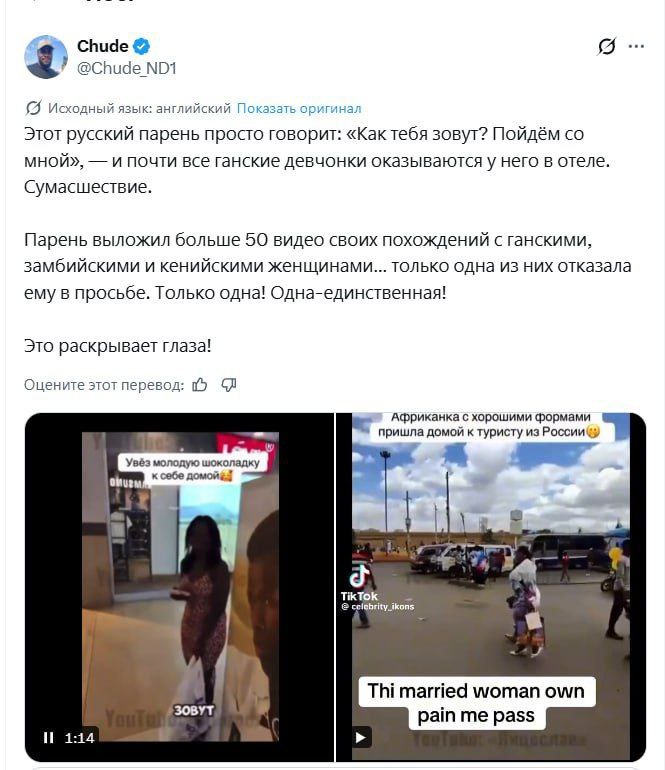The image size is (665, 770).
Task: Tap the Grok icon on the post
Action: (606, 46)
